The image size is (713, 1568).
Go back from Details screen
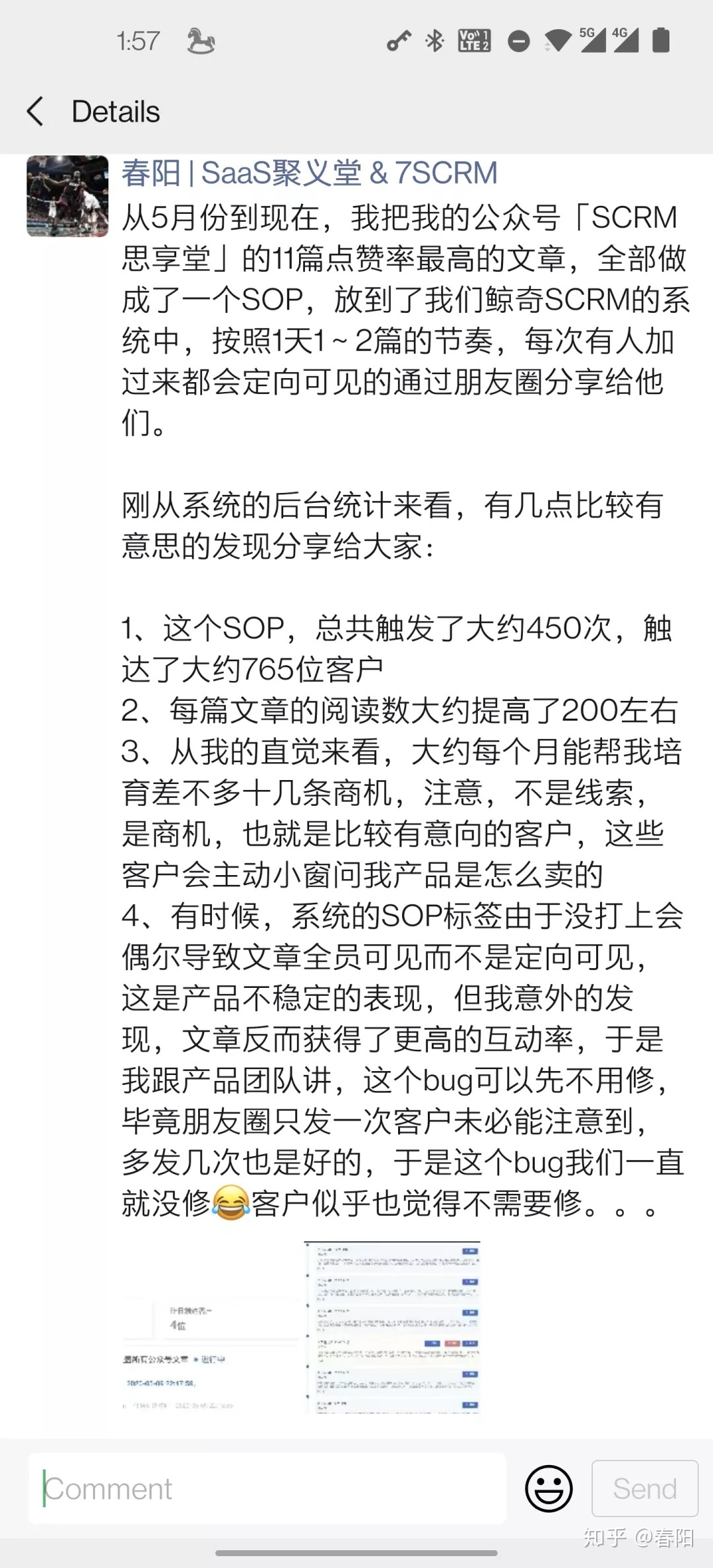point(36,111)
